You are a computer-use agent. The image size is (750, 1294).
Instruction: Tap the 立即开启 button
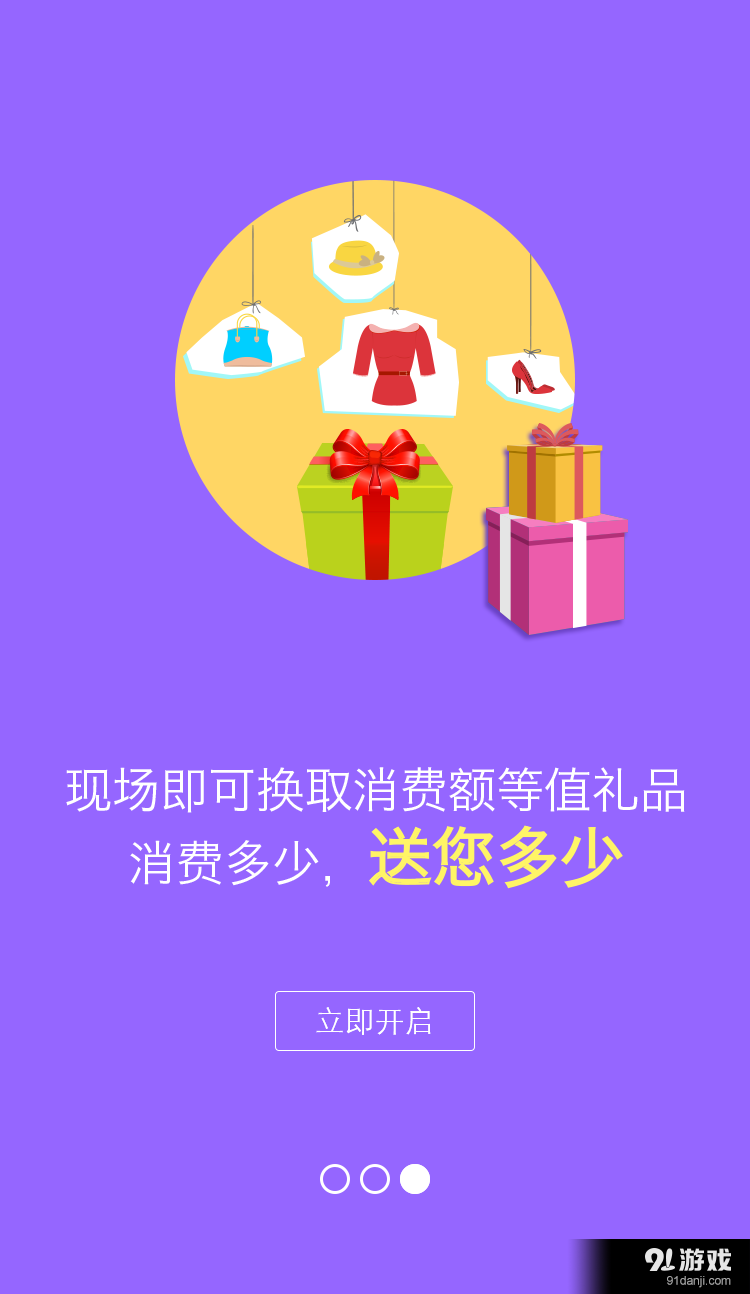[375, 1020]
